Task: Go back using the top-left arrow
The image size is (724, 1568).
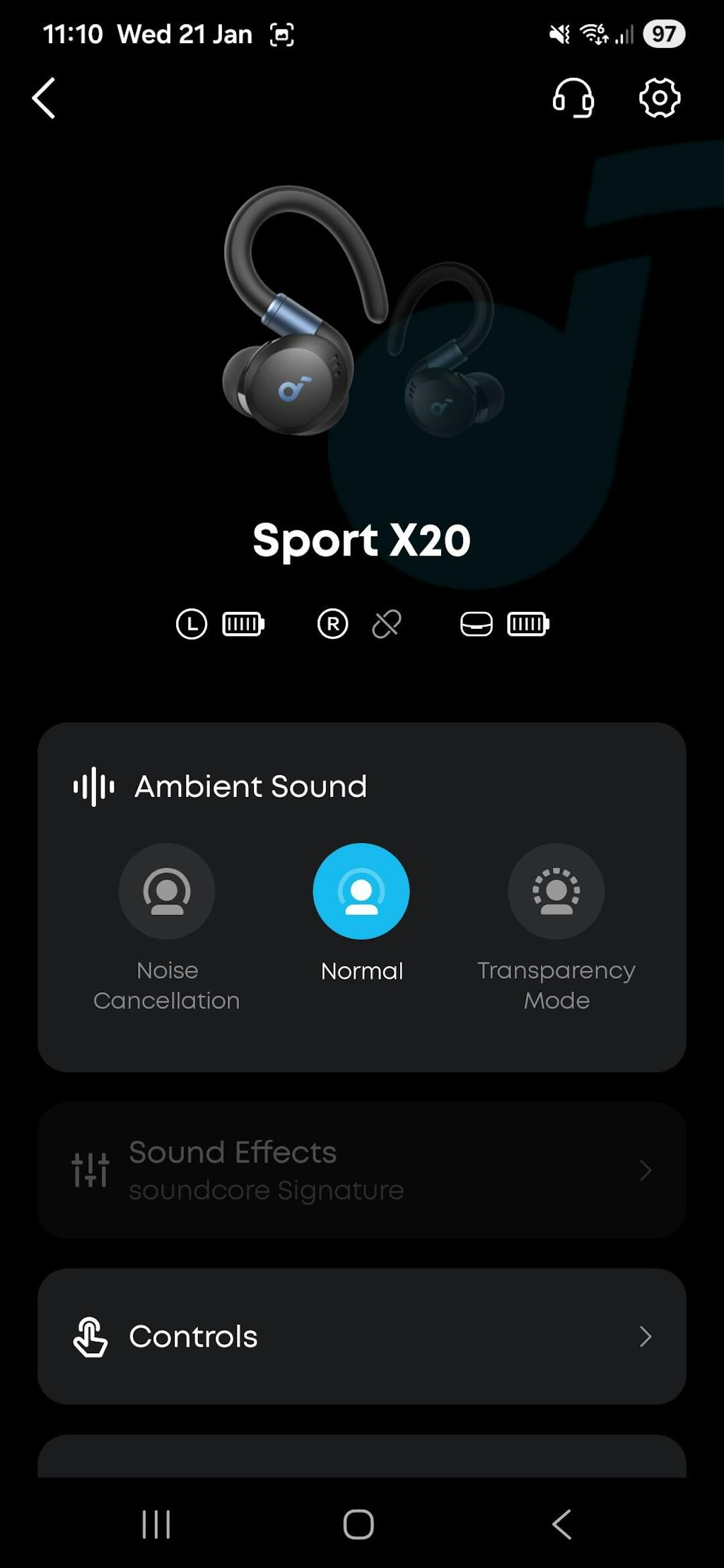Action: point(44,98)
